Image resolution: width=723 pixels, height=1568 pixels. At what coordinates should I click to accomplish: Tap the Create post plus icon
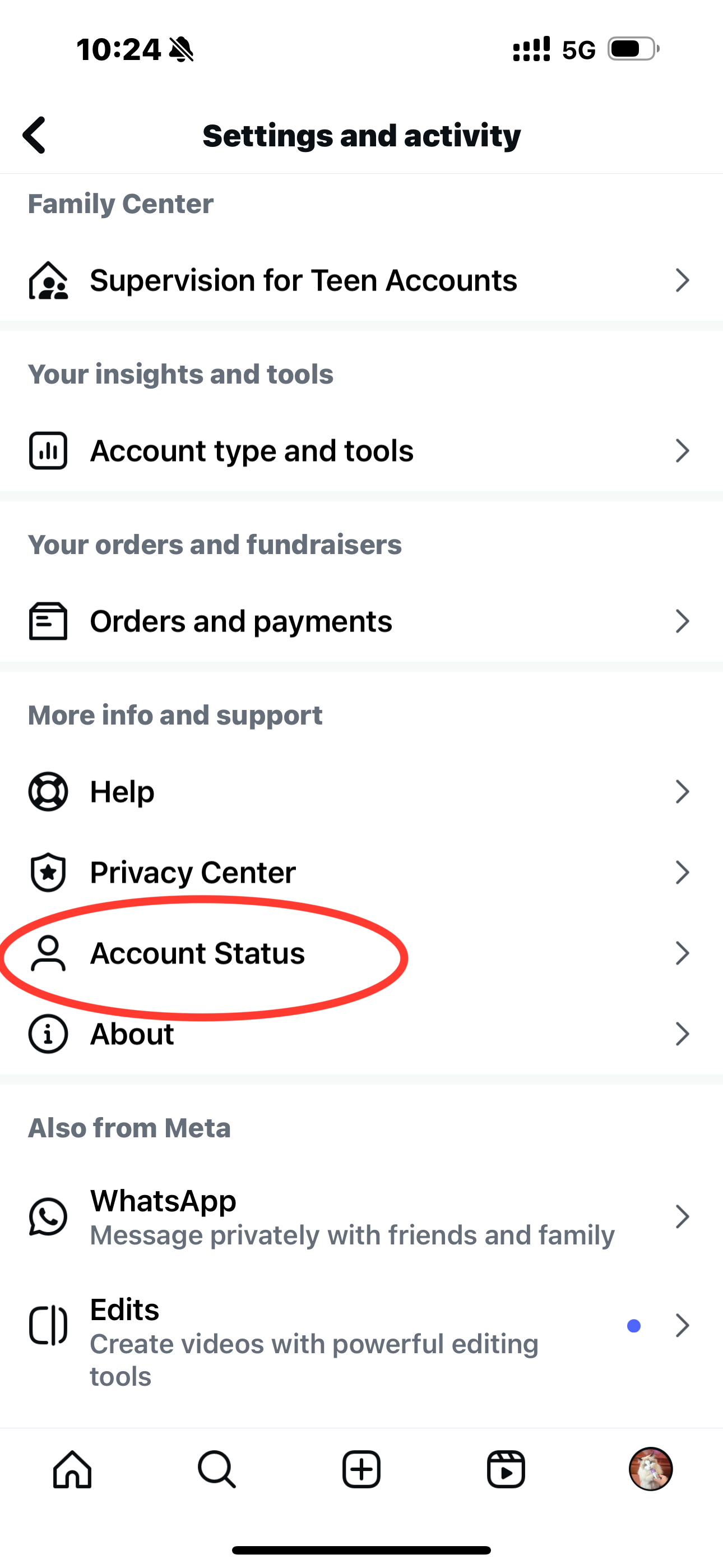pyautogui.click(x=361, y=1469)
